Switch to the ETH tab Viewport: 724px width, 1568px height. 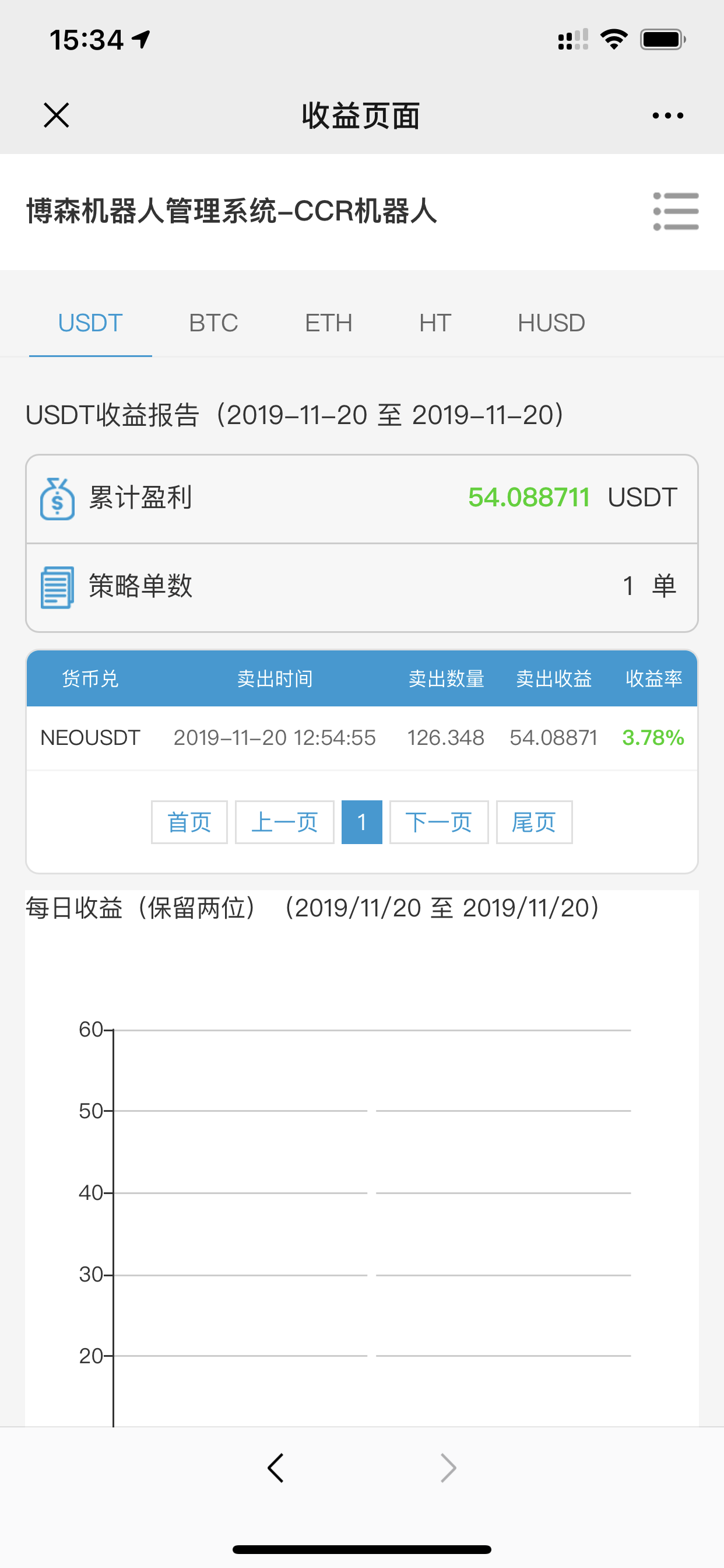click(329, 323)
